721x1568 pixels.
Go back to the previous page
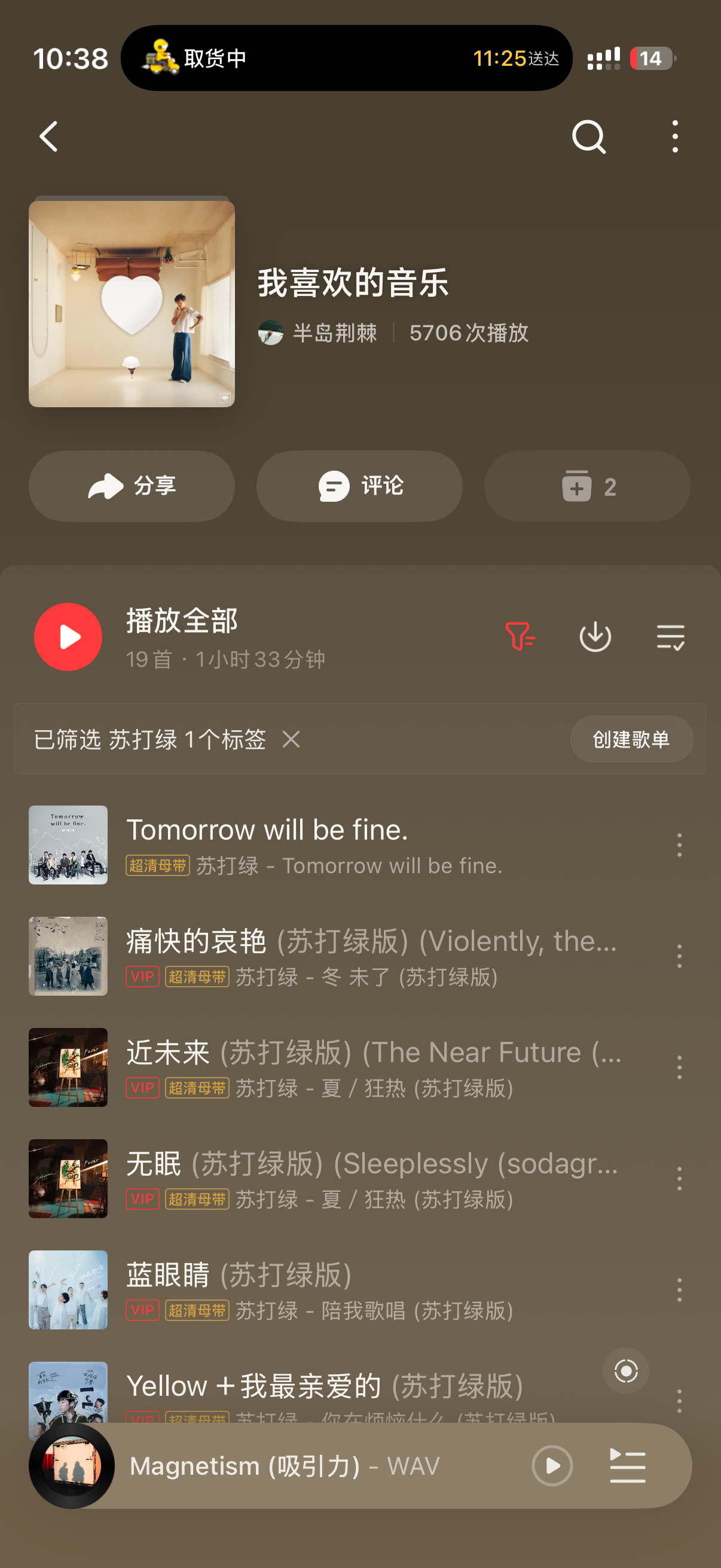click(48, 136)
